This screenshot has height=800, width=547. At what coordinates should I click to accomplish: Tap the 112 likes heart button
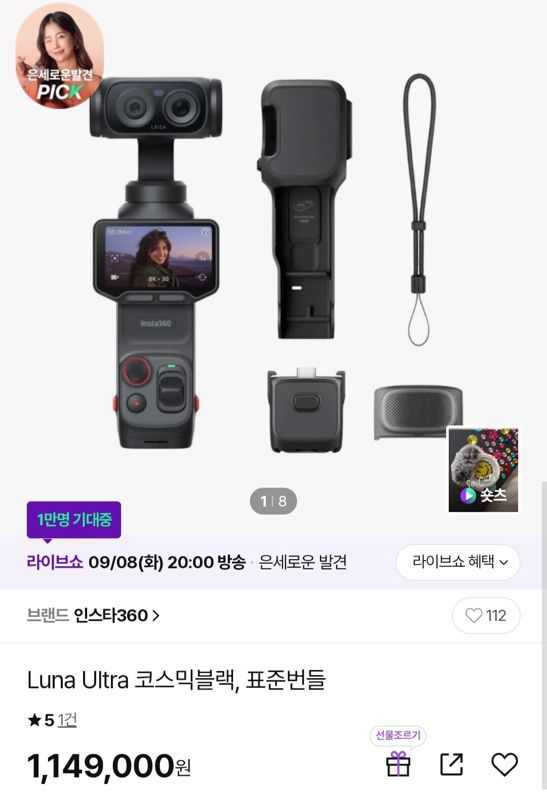pos(486,615)
